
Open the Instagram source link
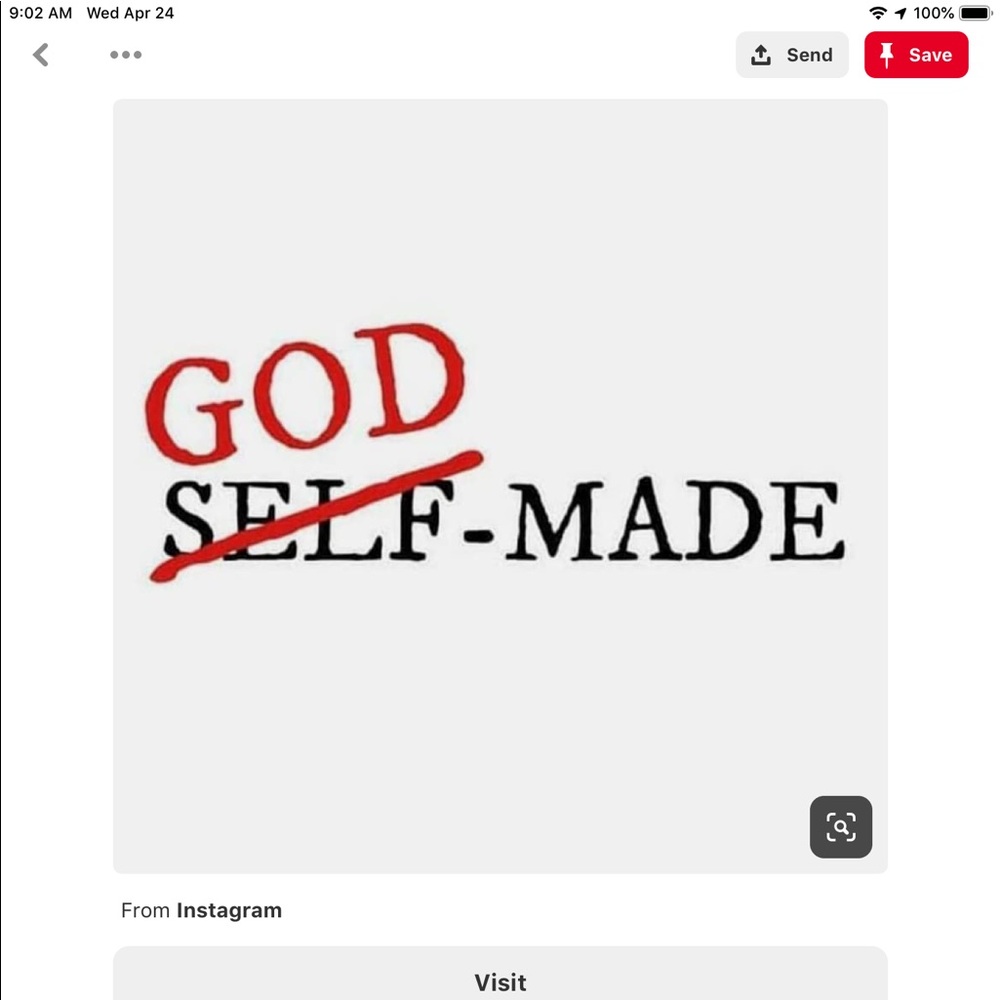pos(229,911)
